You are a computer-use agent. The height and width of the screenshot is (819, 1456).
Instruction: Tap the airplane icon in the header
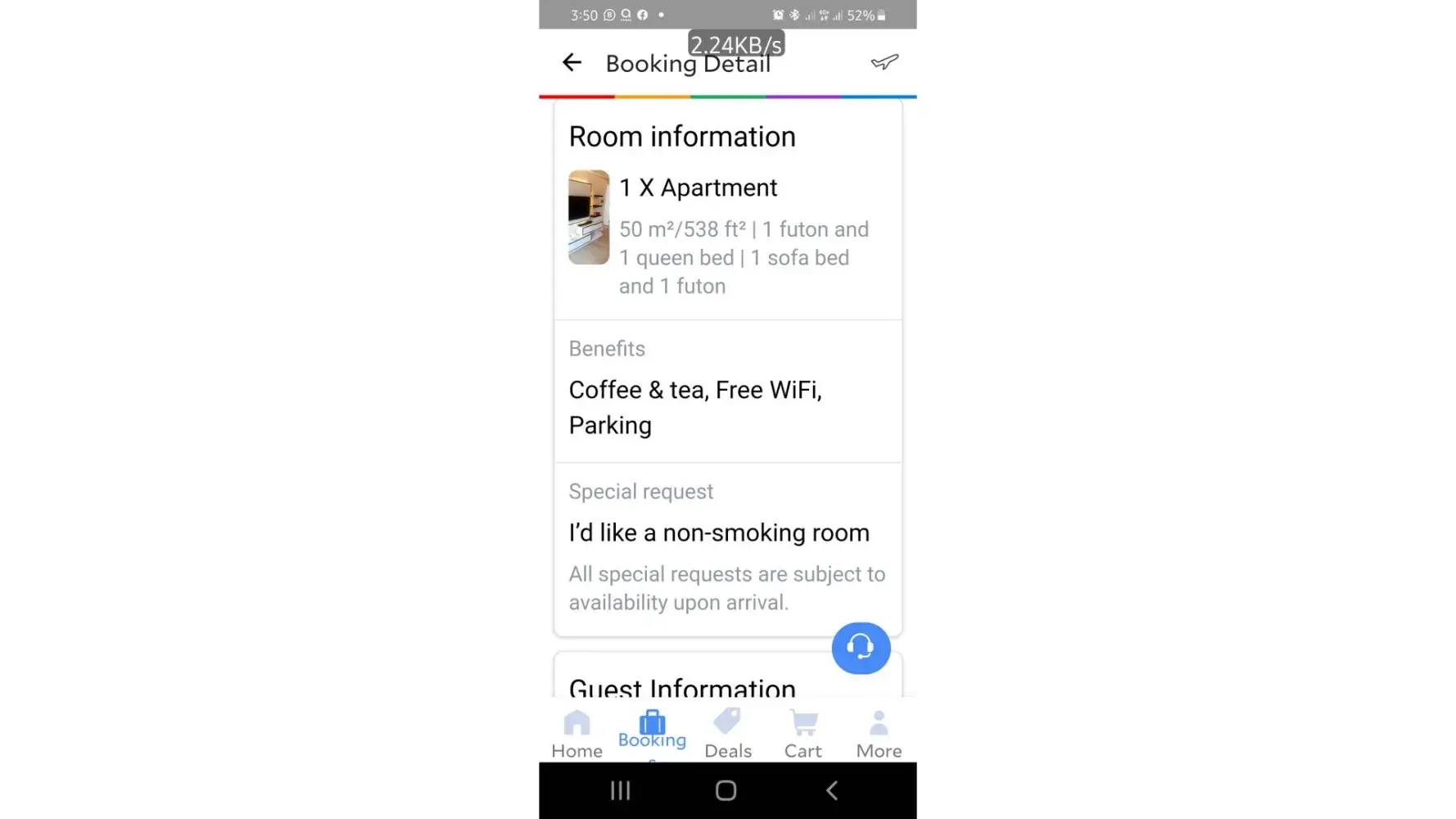[x=884, y=62]
